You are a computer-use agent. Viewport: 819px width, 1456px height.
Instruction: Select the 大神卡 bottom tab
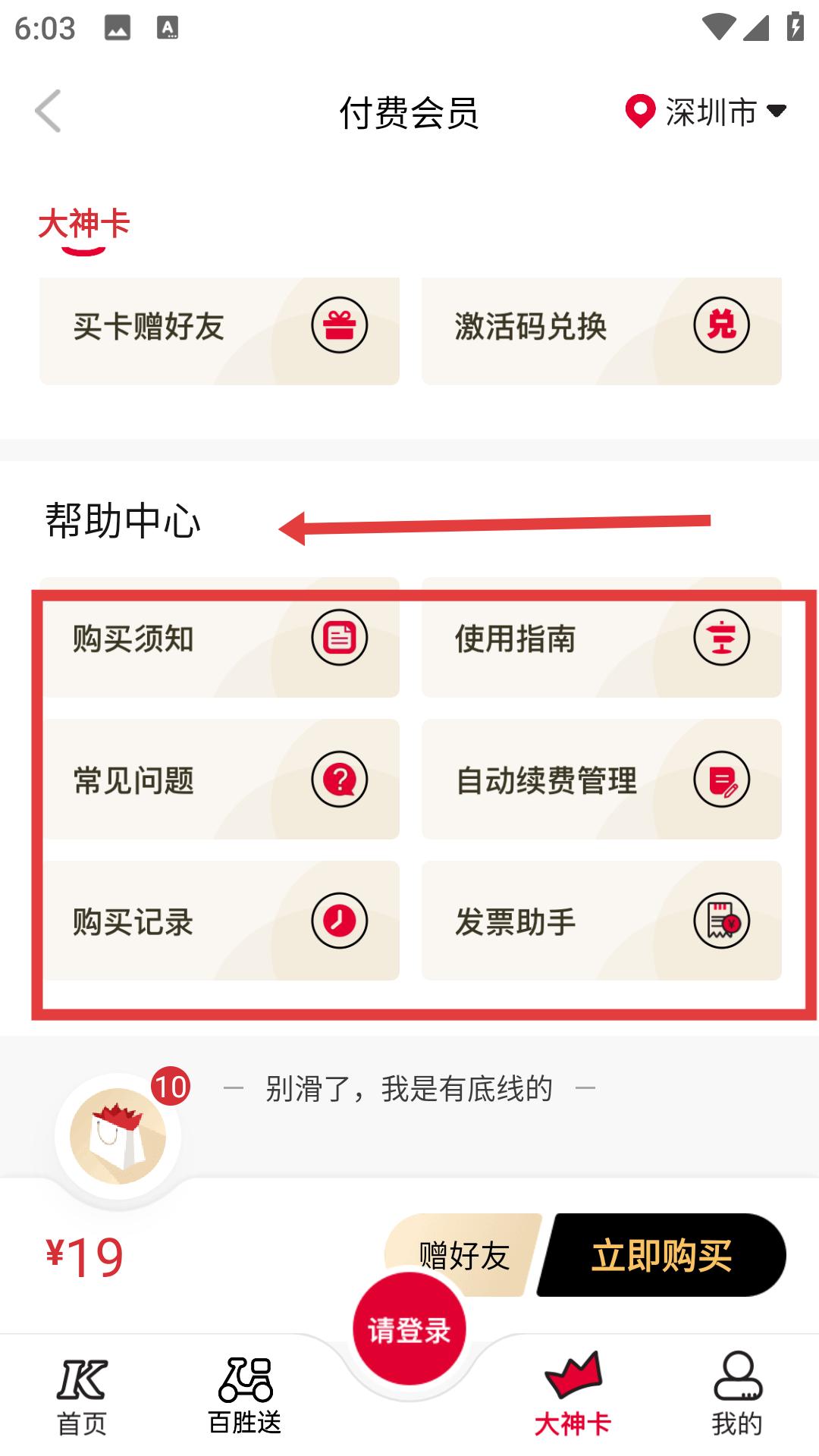(573, 1395)
